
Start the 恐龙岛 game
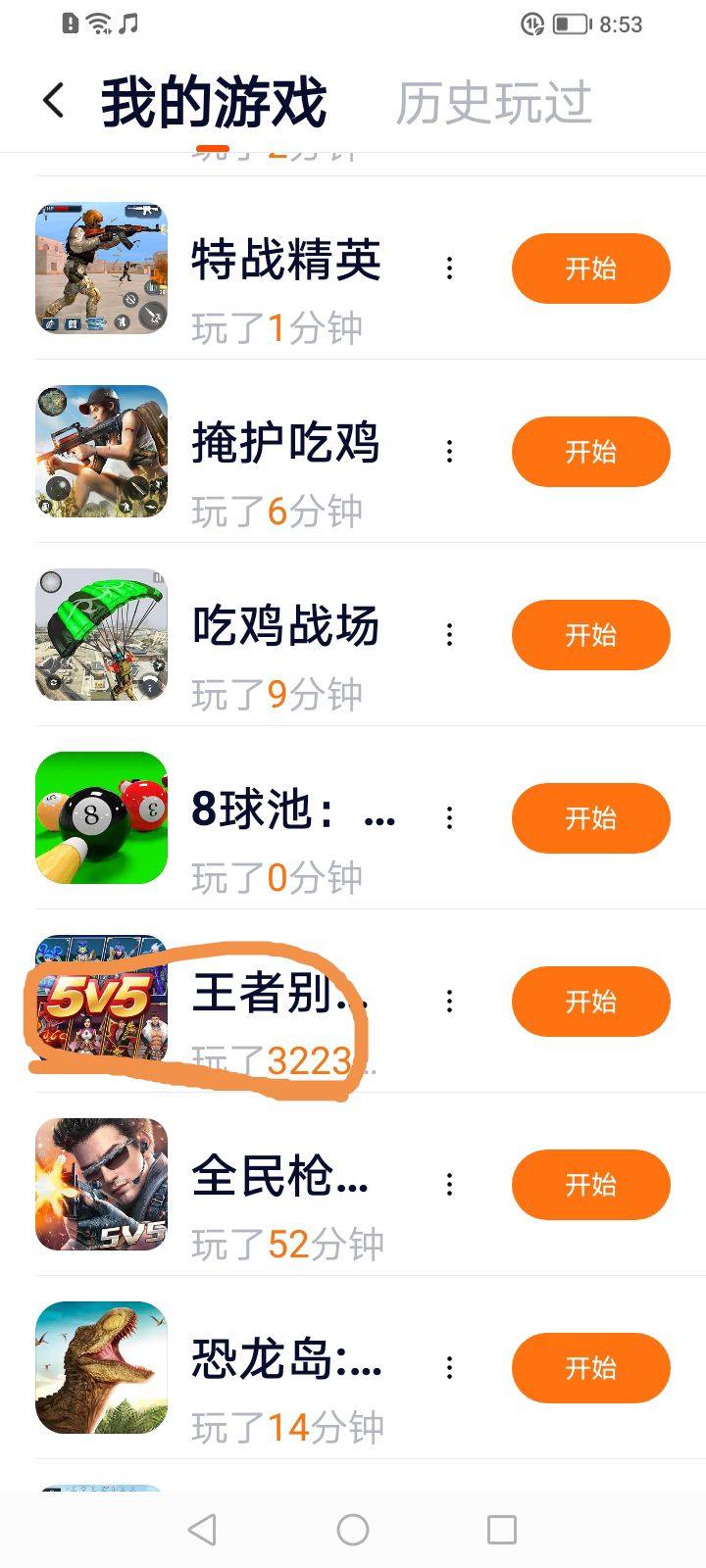(590, 1368)
